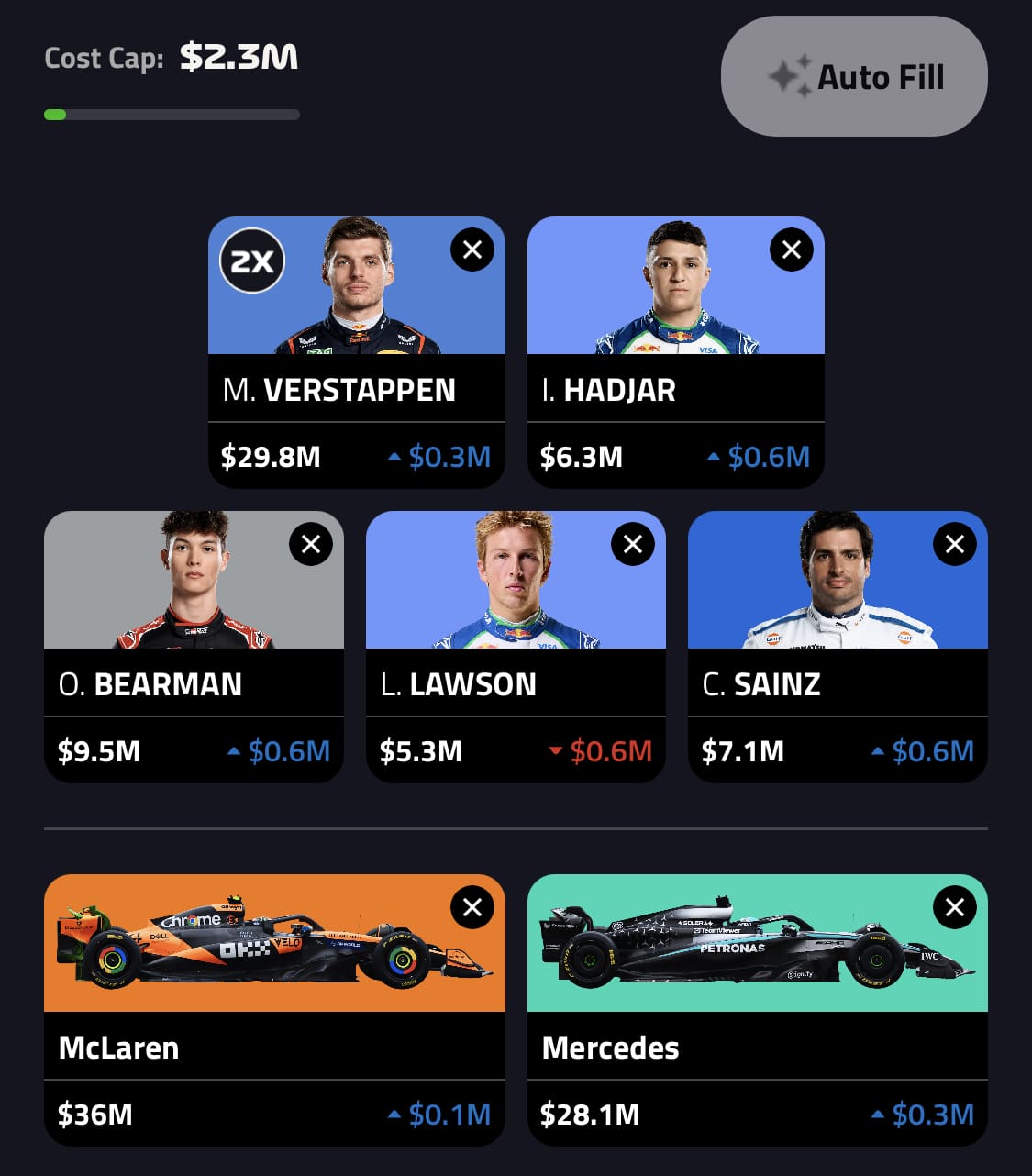Viewport: 1032px width, 1176px height.
Task: Open O. Bearman driver card
Action: tap(194, 684)
